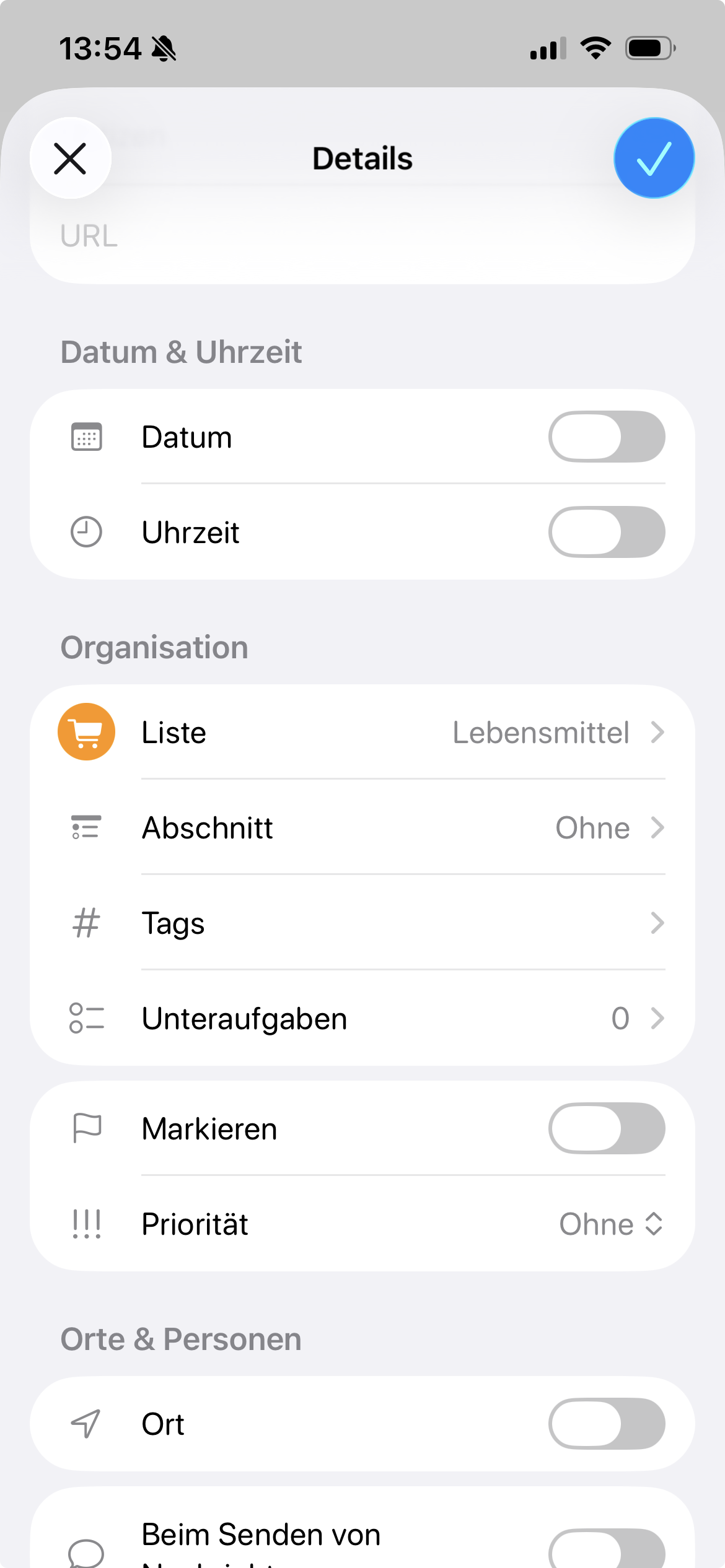725x1568 pixels.
Task: Enable the Datum switch
Action: pos(606,437)
